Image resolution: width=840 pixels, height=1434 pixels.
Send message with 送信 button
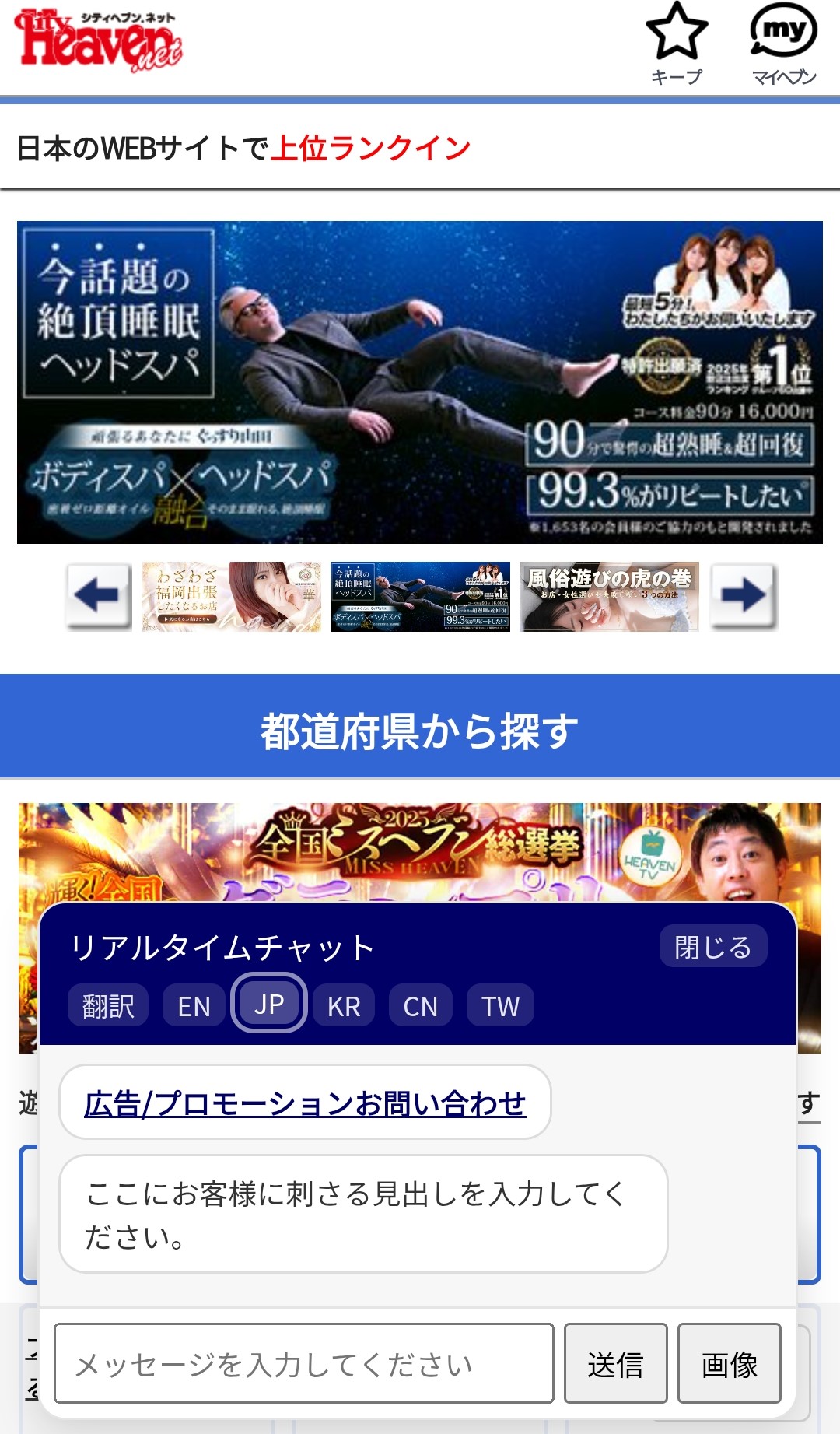coord(615,1364)
